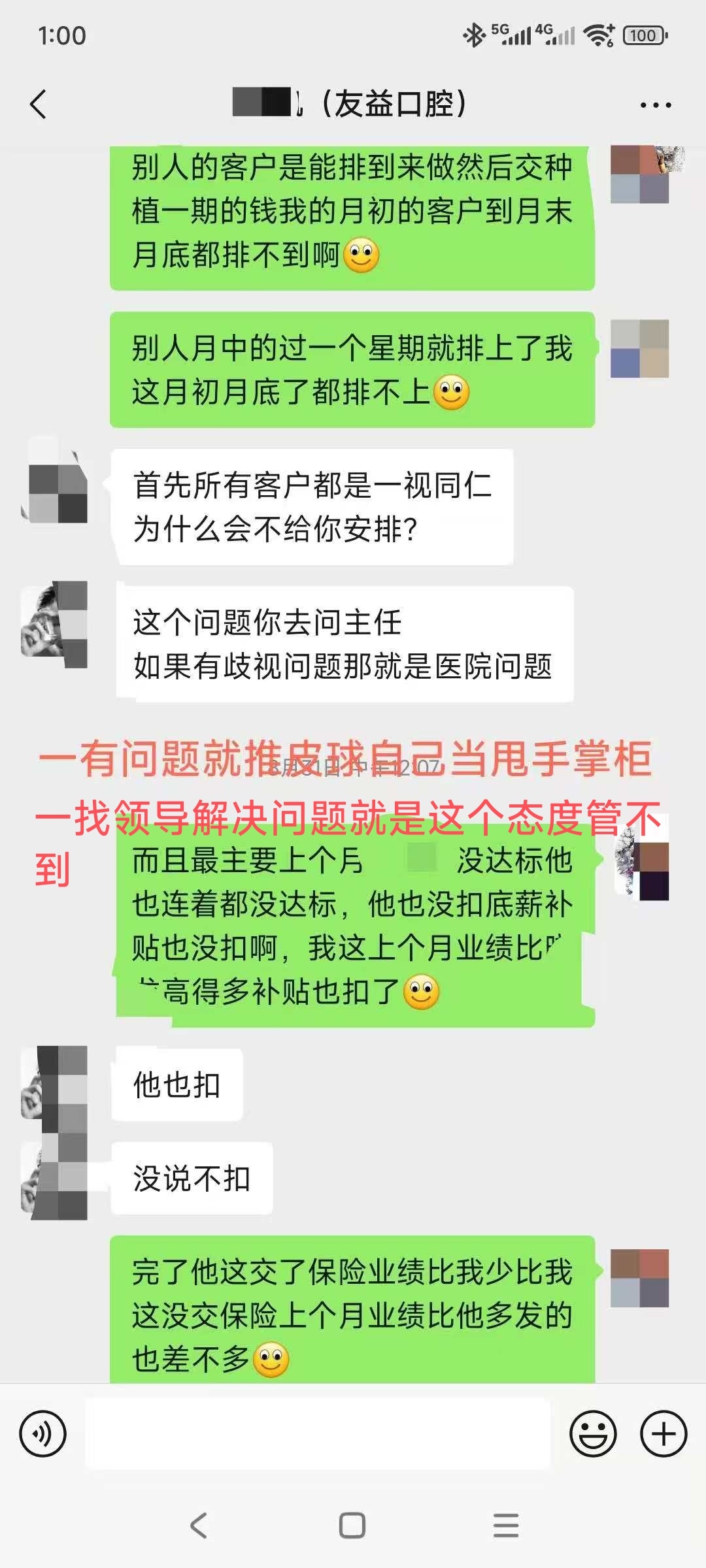Viewport: 706px width, 1568px height.
Task: Tap system navigation back button
Action: [x=198, y=1525]
